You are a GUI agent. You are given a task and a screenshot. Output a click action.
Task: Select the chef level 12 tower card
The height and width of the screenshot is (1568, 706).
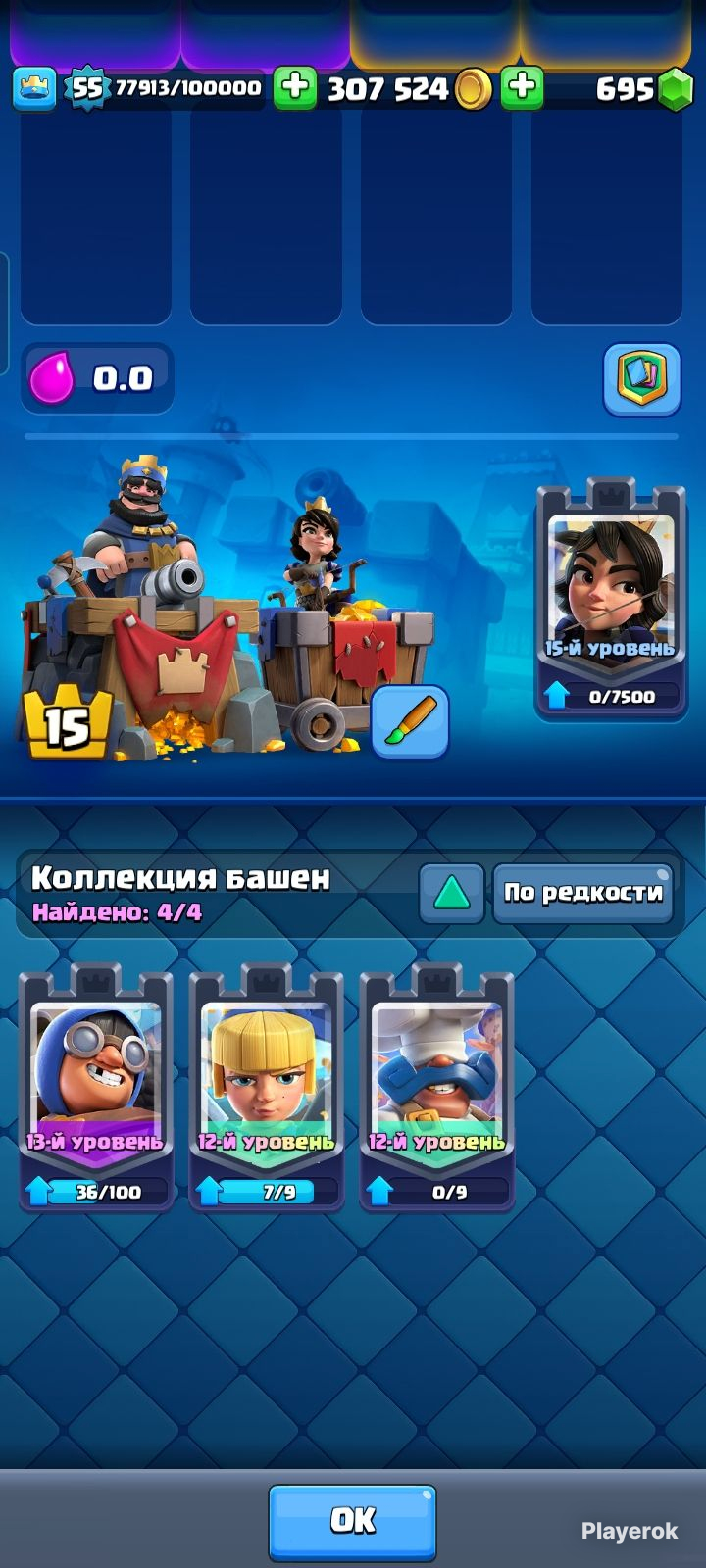point(436,1088)
